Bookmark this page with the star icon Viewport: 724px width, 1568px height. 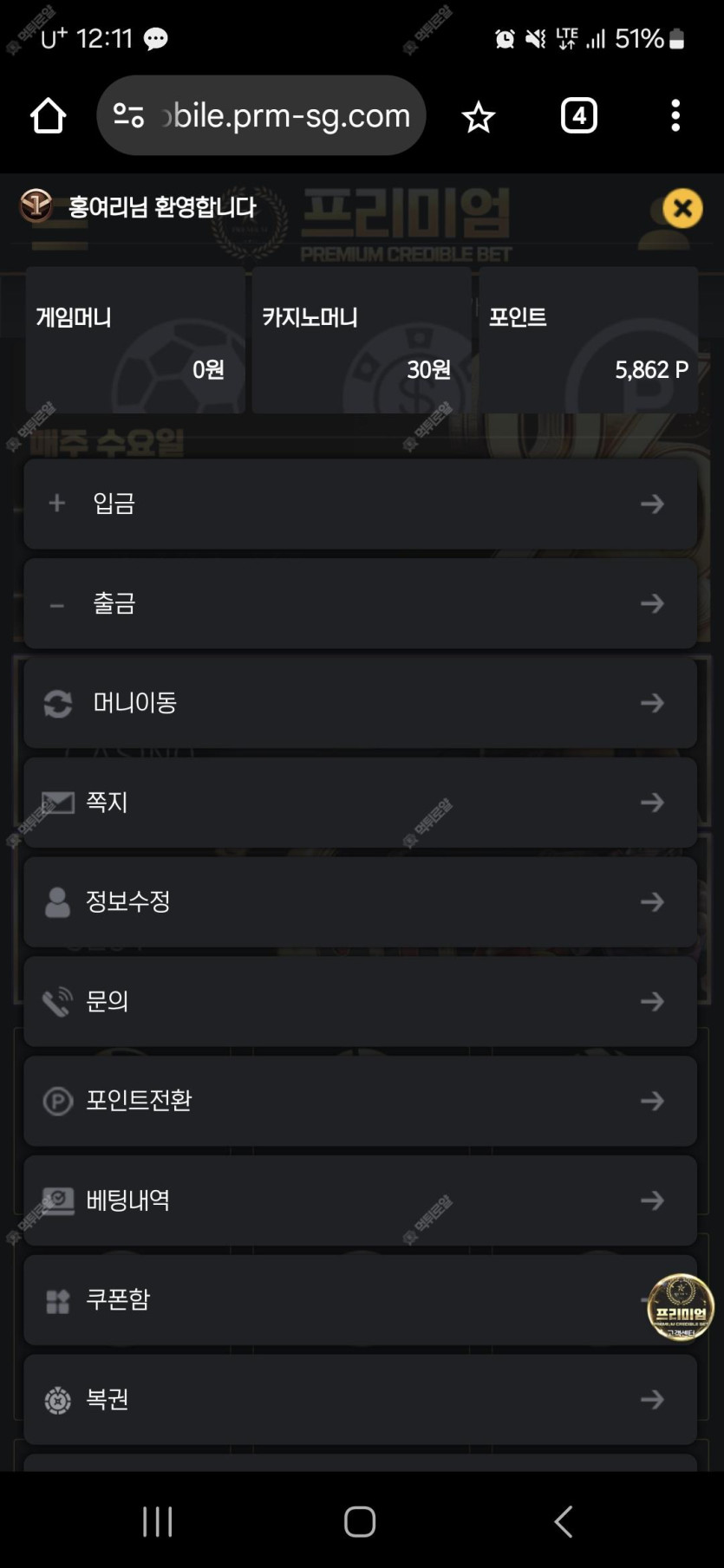coord(478,116)
